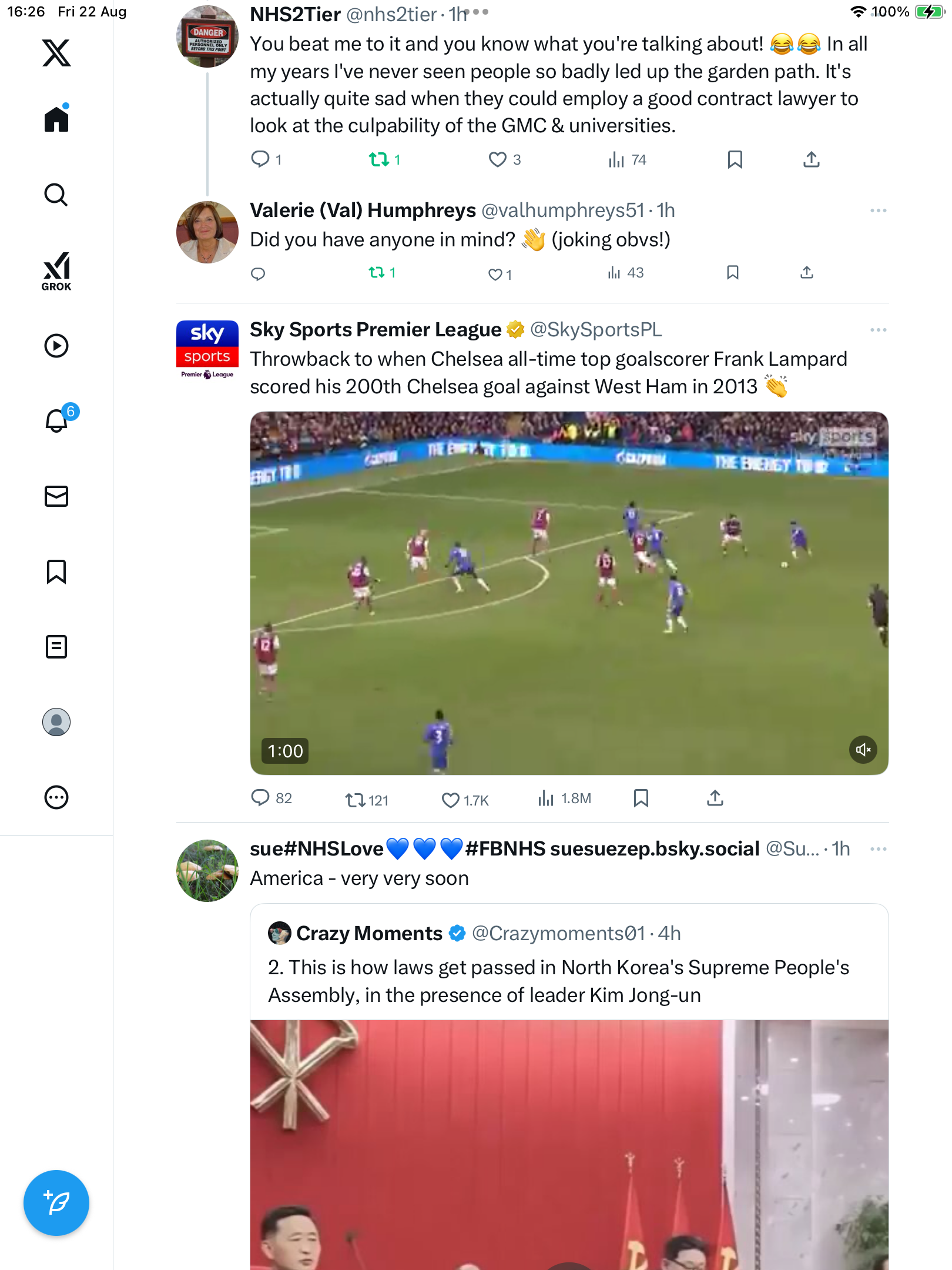Like the Sky Sports Premier League post
Screen dimensions: 952x1270
451,800
